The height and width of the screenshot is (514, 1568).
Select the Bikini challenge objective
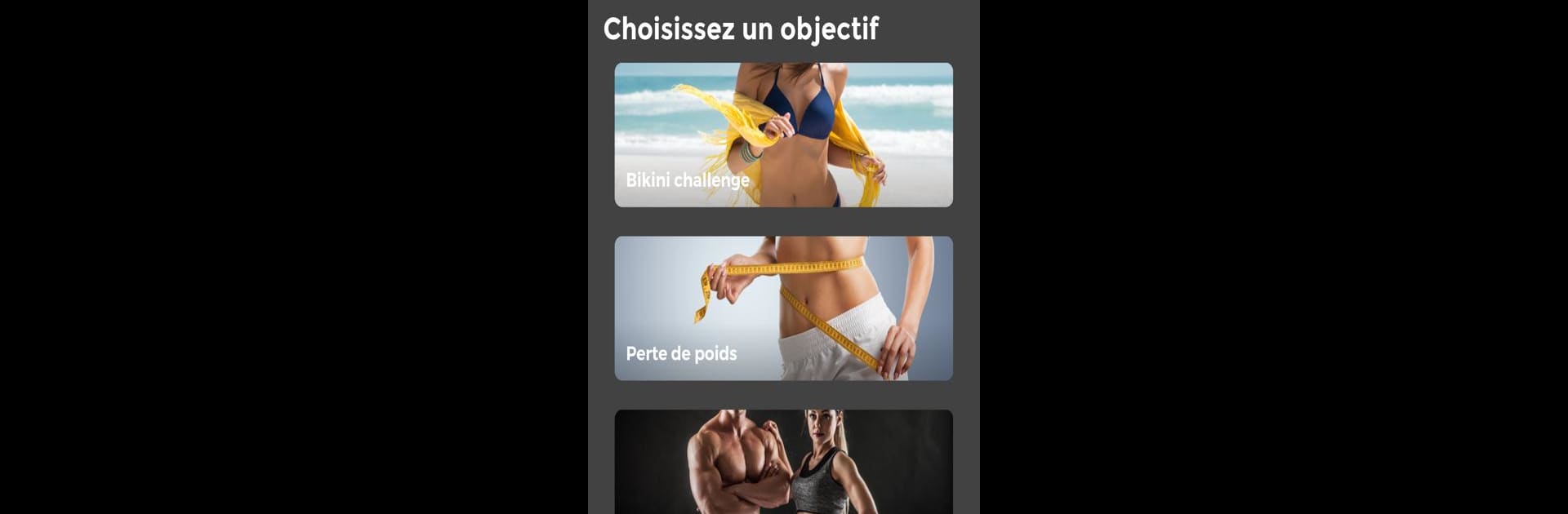click(783, 135)
